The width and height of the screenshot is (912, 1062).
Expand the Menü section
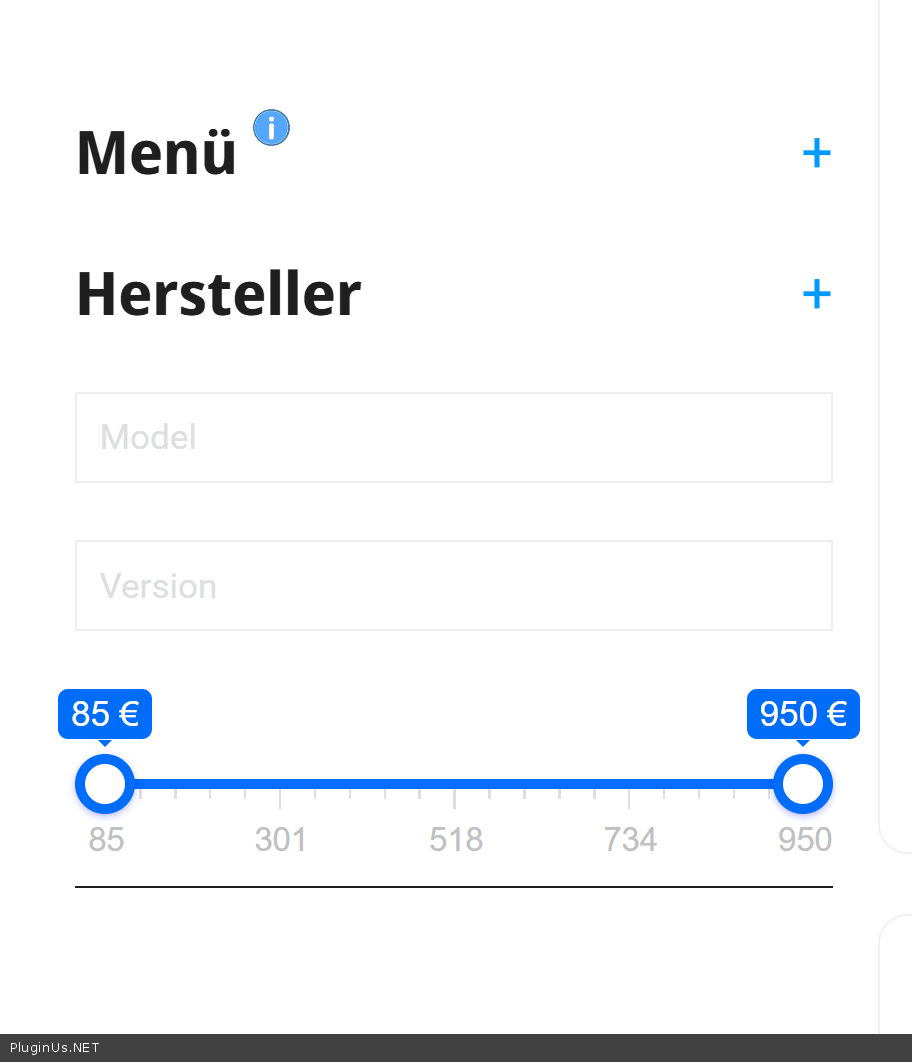(816, 153)
